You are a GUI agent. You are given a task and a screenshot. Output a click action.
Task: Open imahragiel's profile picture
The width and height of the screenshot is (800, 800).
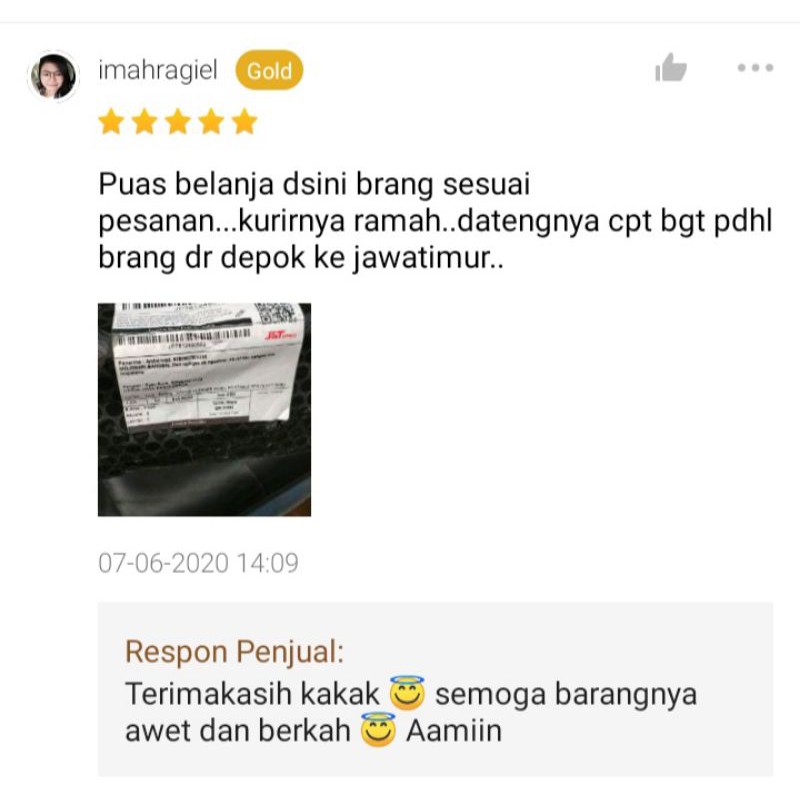(54, 76)
